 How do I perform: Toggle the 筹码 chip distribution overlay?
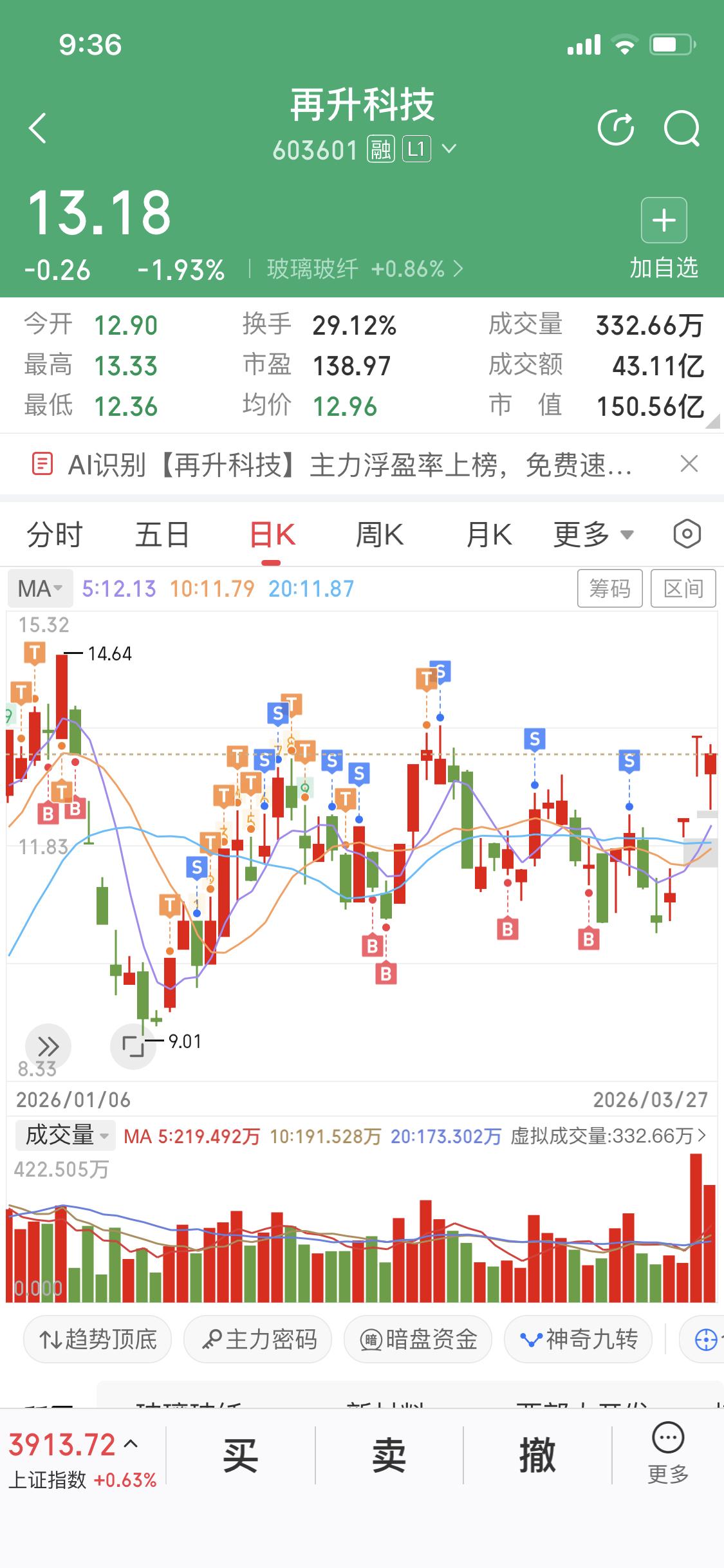609,588
